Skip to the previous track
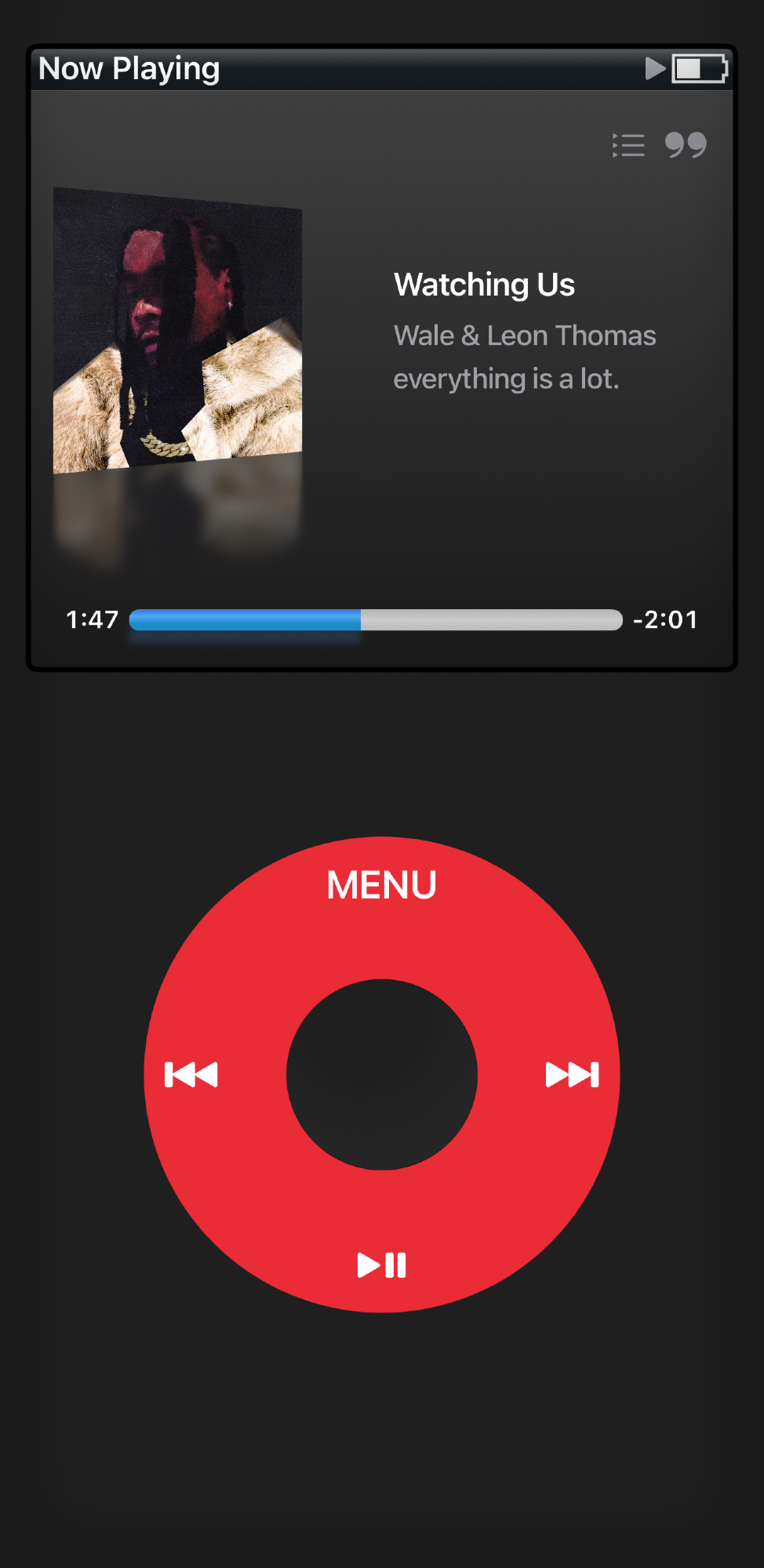The image size is (764, 1568). click(x=191, y=1074)
